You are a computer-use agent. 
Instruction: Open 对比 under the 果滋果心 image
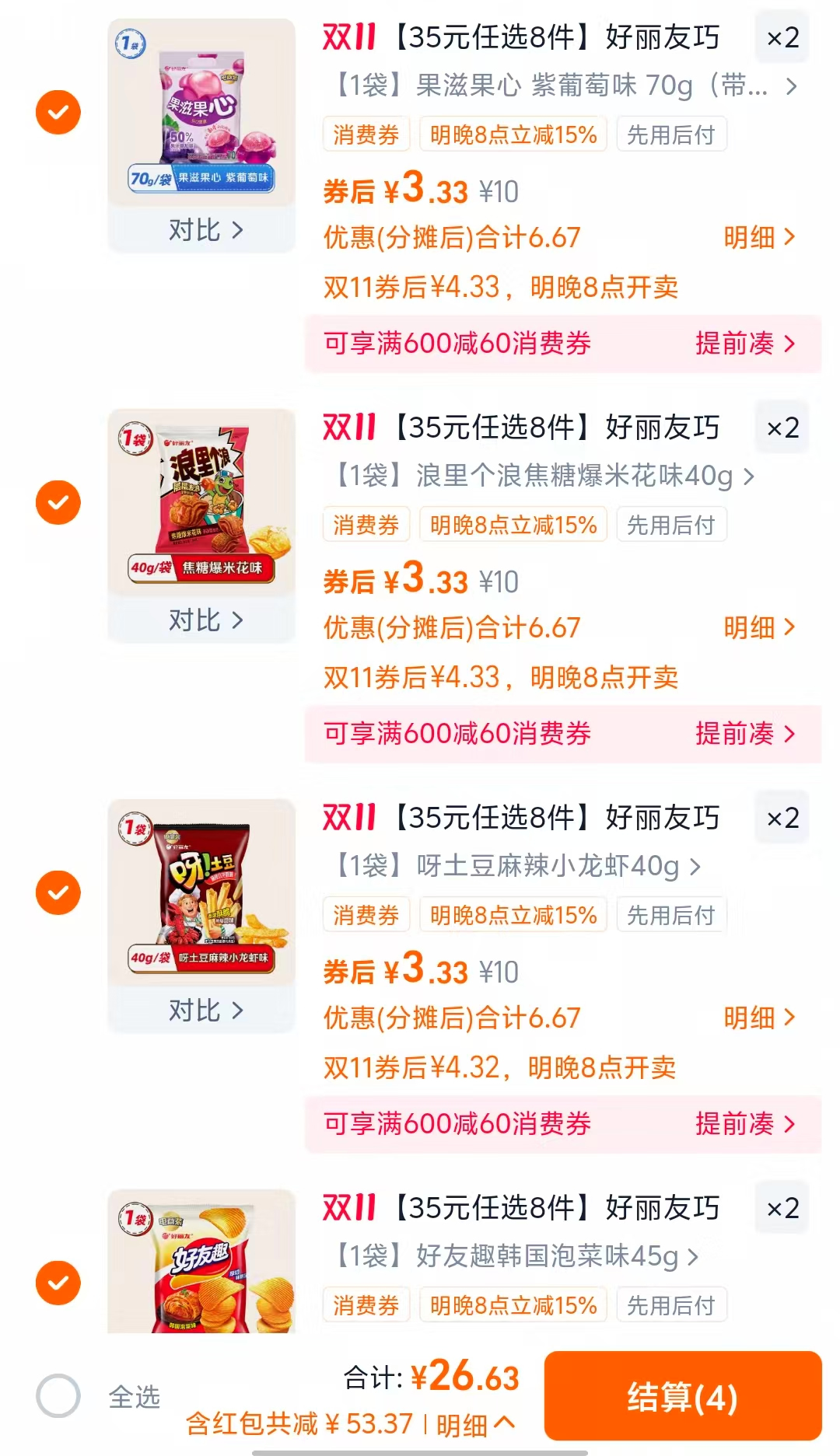click(x=204, y=231)
